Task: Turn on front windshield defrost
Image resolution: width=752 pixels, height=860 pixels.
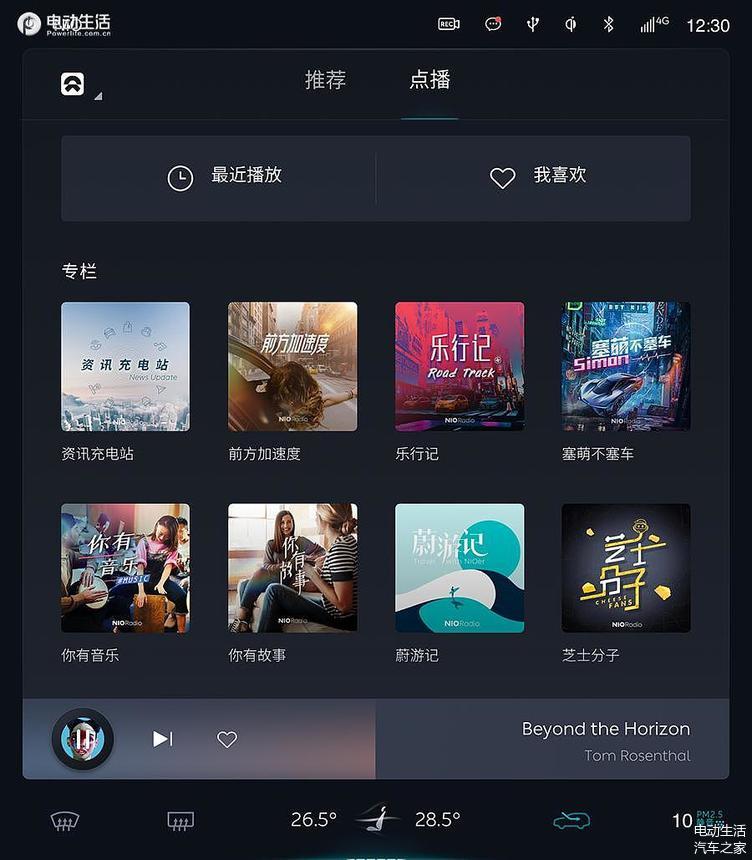Action: (65, 821)
